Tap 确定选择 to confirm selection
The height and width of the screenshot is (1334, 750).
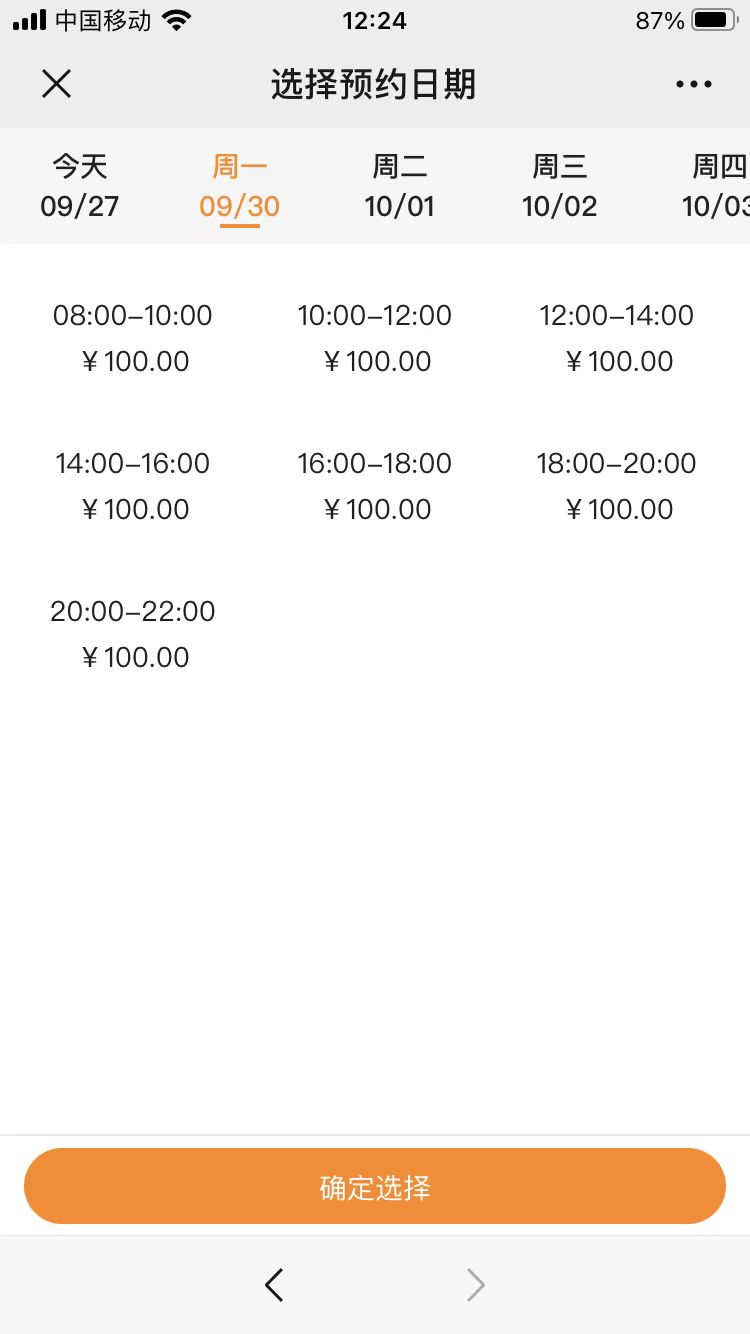pyautogui.click(x=375, y=1186)
